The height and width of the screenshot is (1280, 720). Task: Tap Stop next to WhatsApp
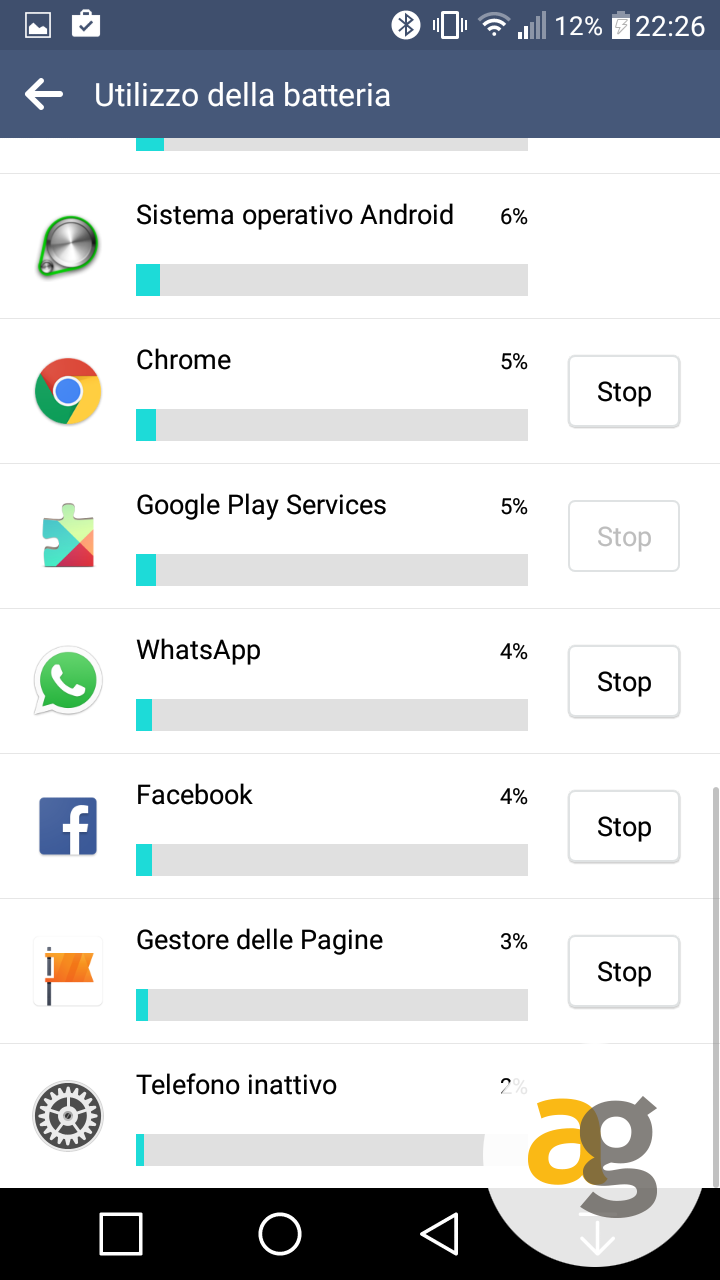point(624,682)
